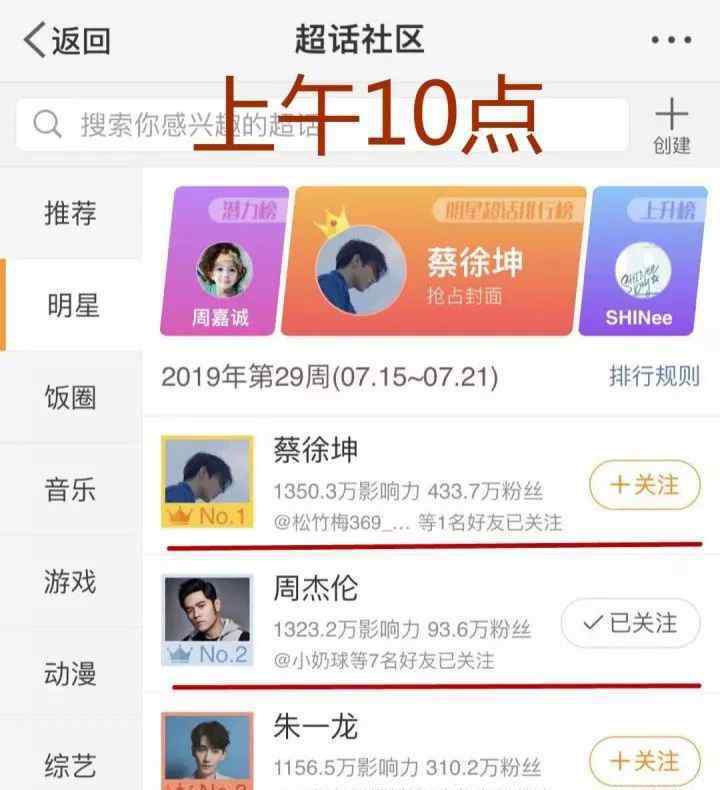The image size is (720, 790).
Task: Open the 明星超话排行榜 banner card
Action: click(x=432, y=262)
